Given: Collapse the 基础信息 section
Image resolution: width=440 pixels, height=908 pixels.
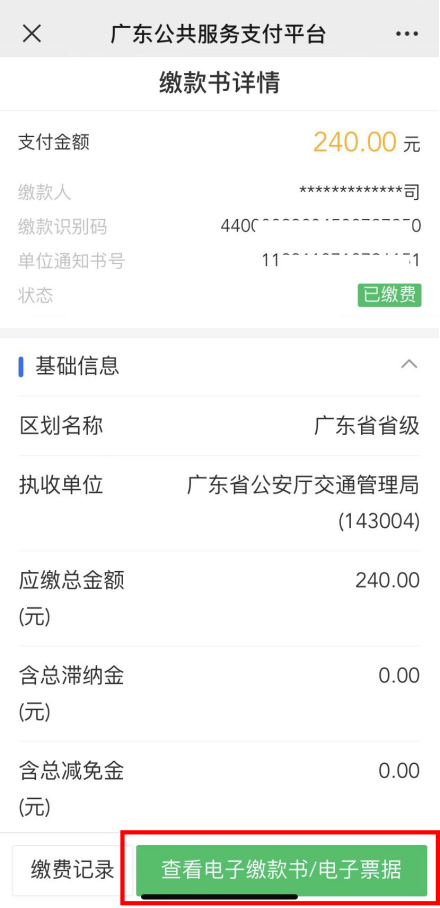Looking at the screenshot, I should pyautogui.click(x=409, y=364).
